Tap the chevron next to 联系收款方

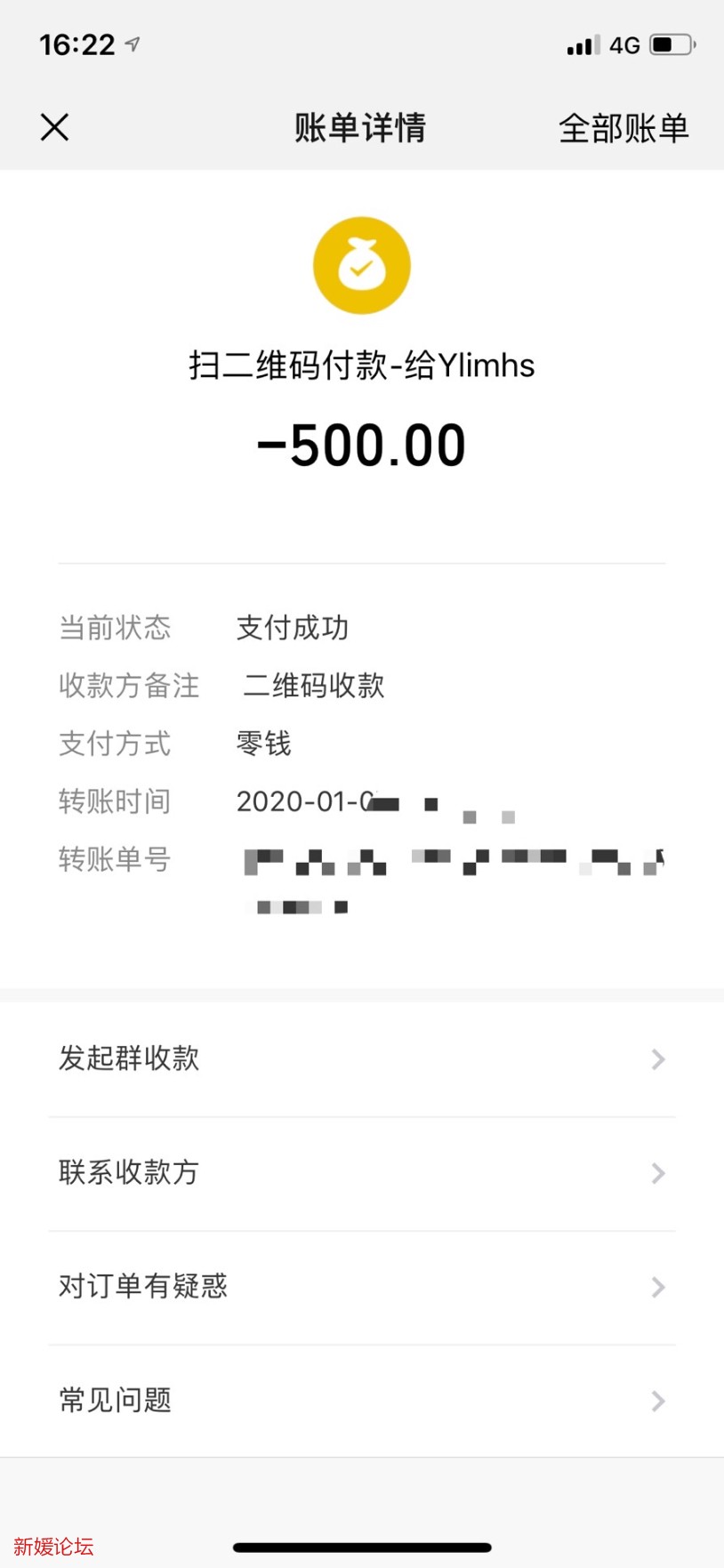click(x=657, y=1173)
